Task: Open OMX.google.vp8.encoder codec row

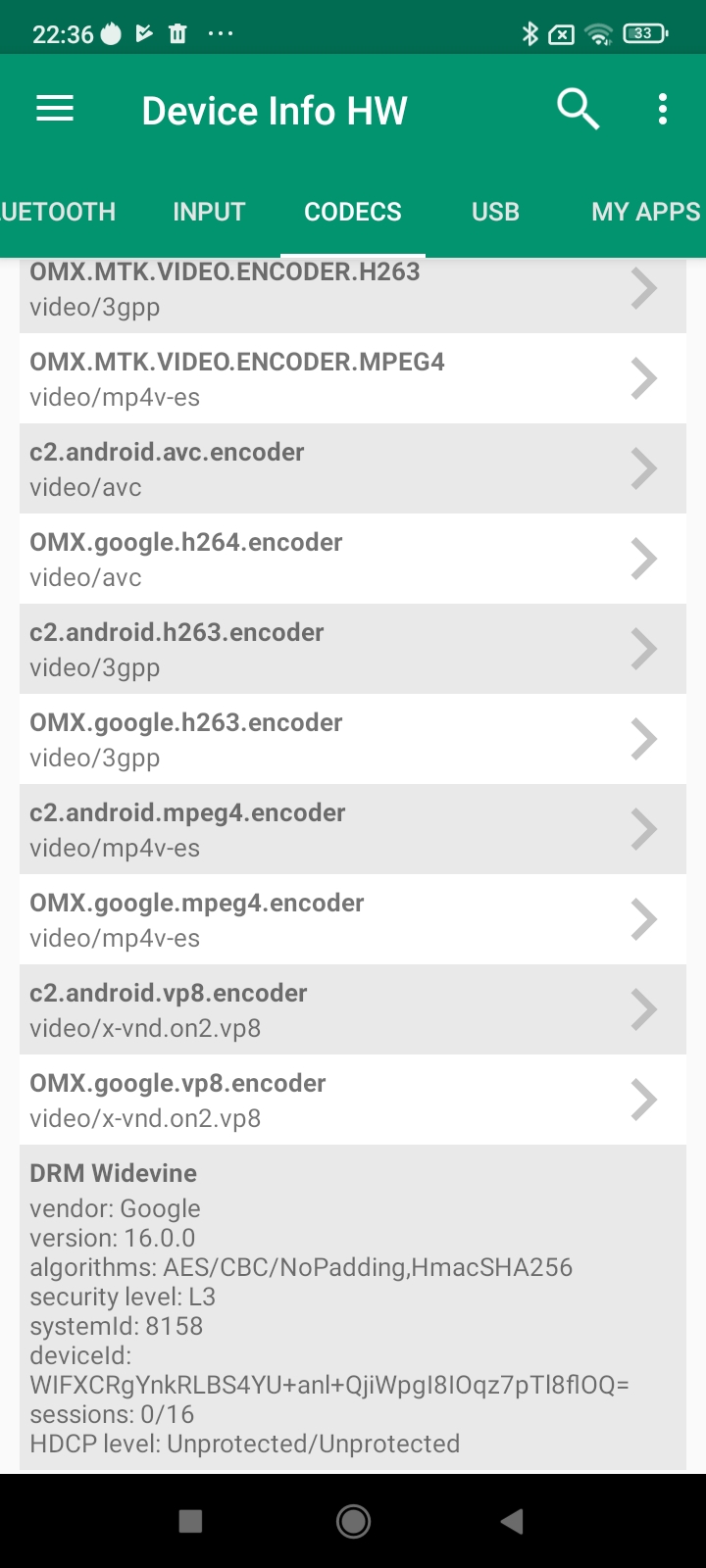Action: pos(353,1101)
